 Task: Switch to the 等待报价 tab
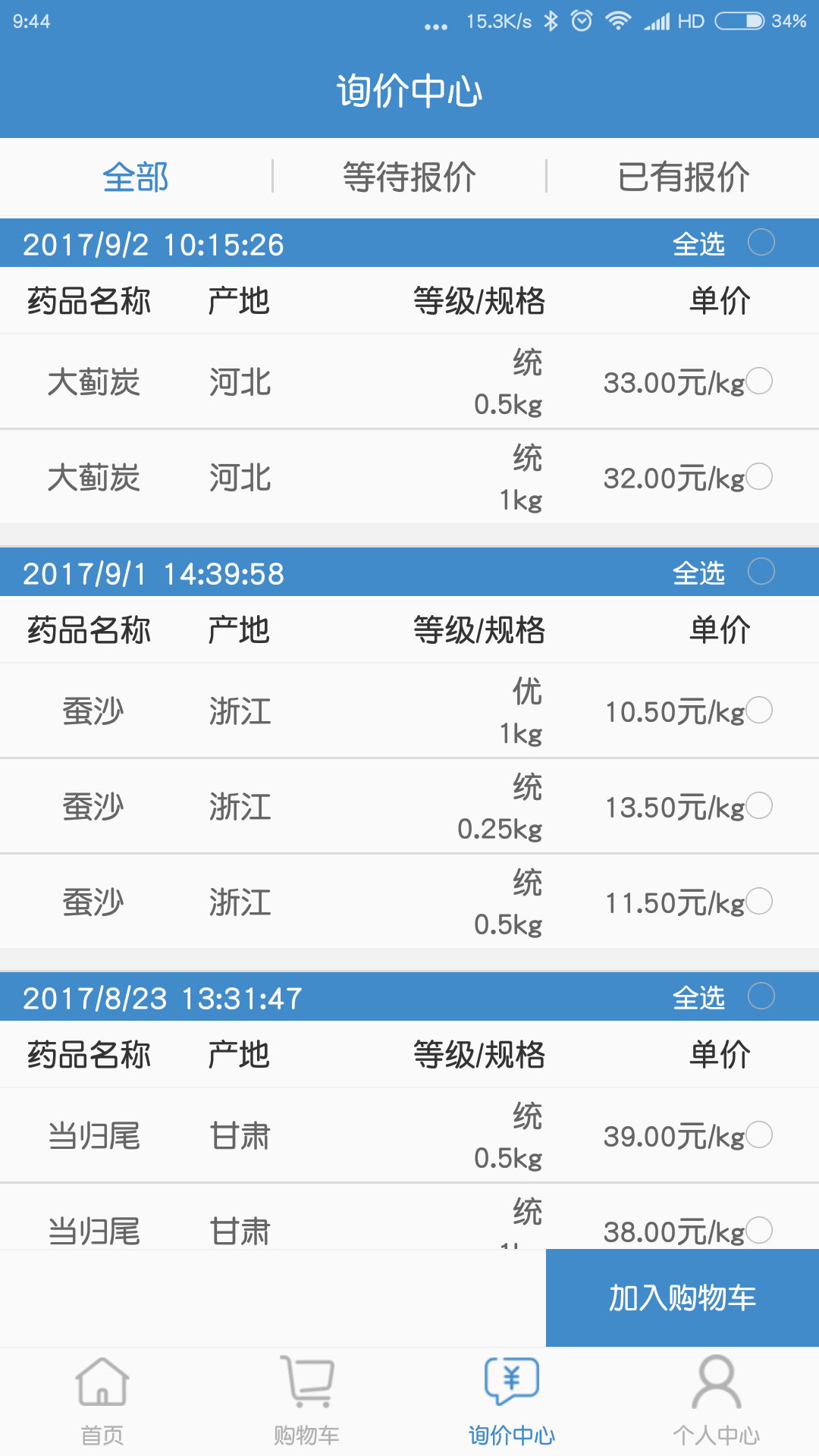(x=409, y=177)
